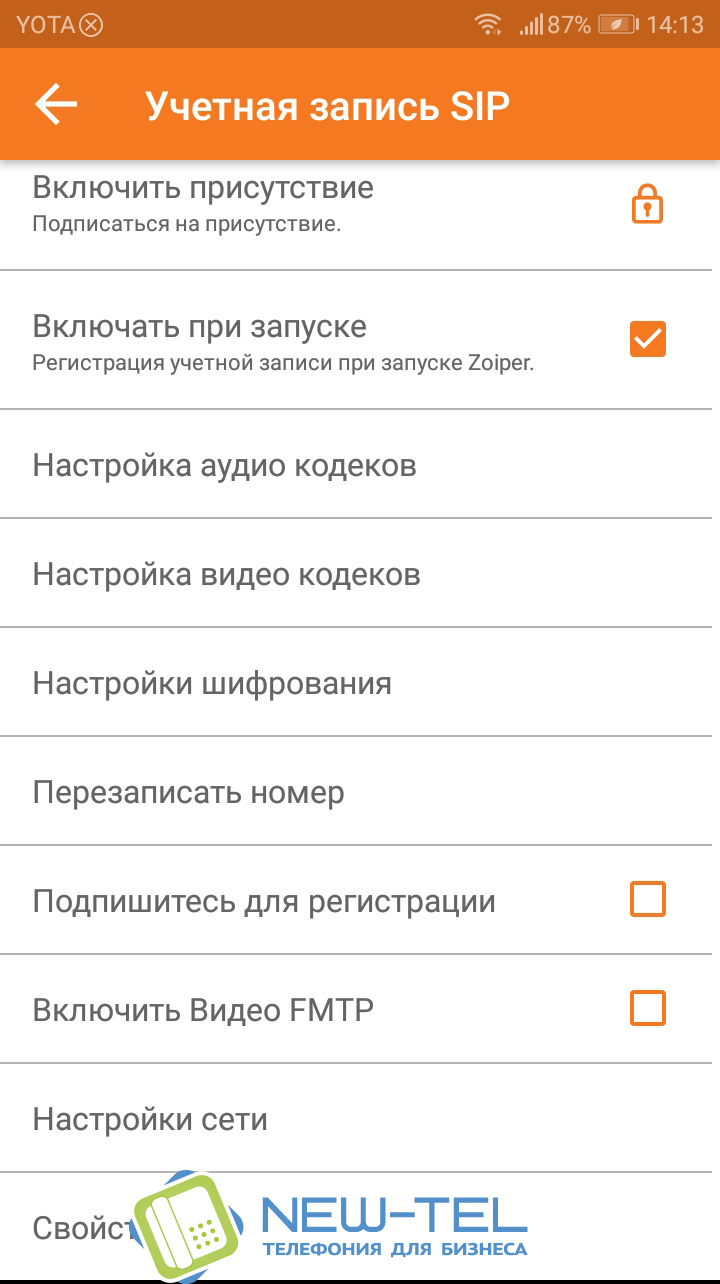Image resolution: width=720 pixels, height=1284 pixels.
Task: Go back from the SIP account screen
Action: click(56, 105)
